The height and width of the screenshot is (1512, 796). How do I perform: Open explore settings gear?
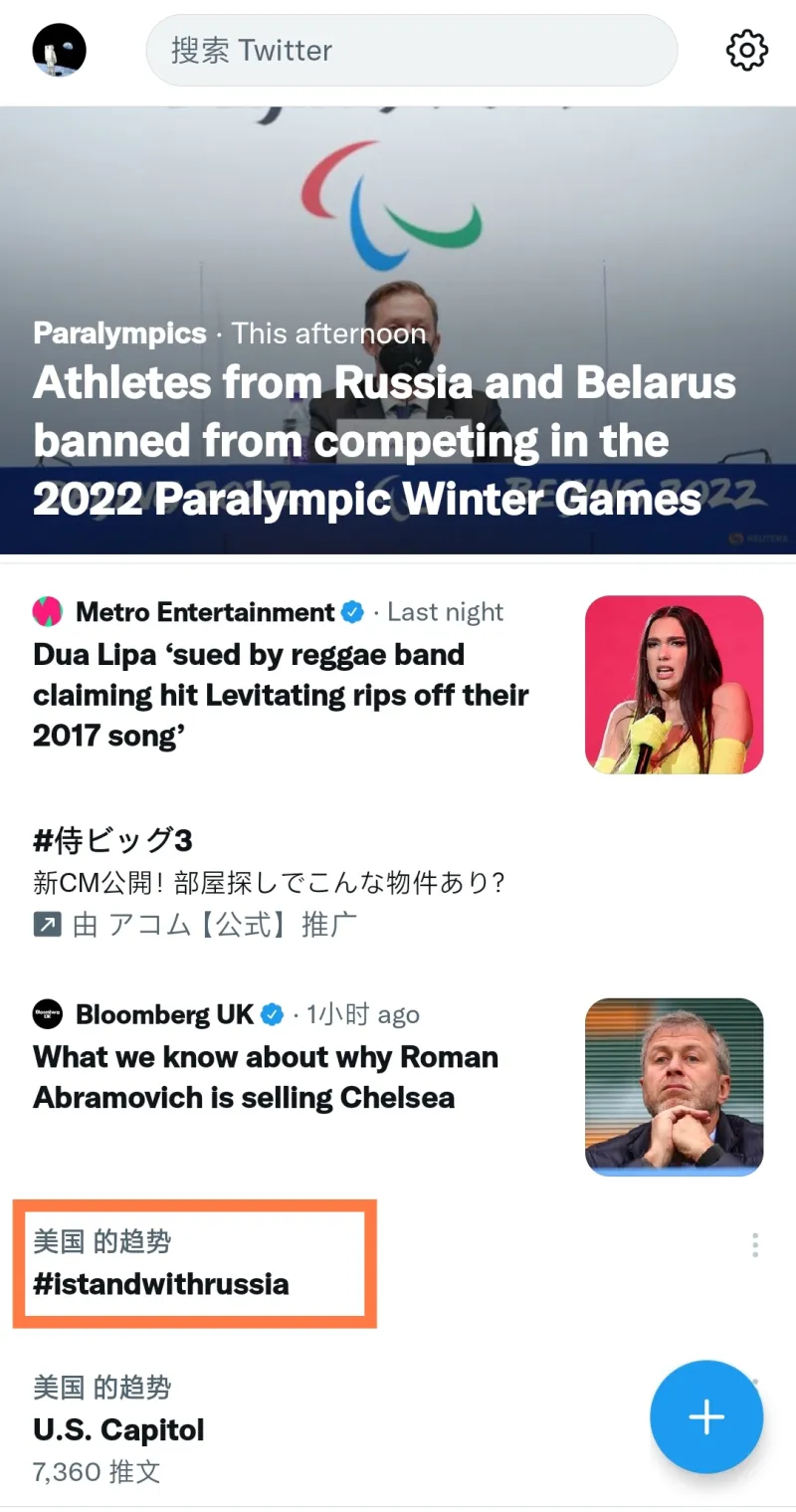click(x=746, y=50)
